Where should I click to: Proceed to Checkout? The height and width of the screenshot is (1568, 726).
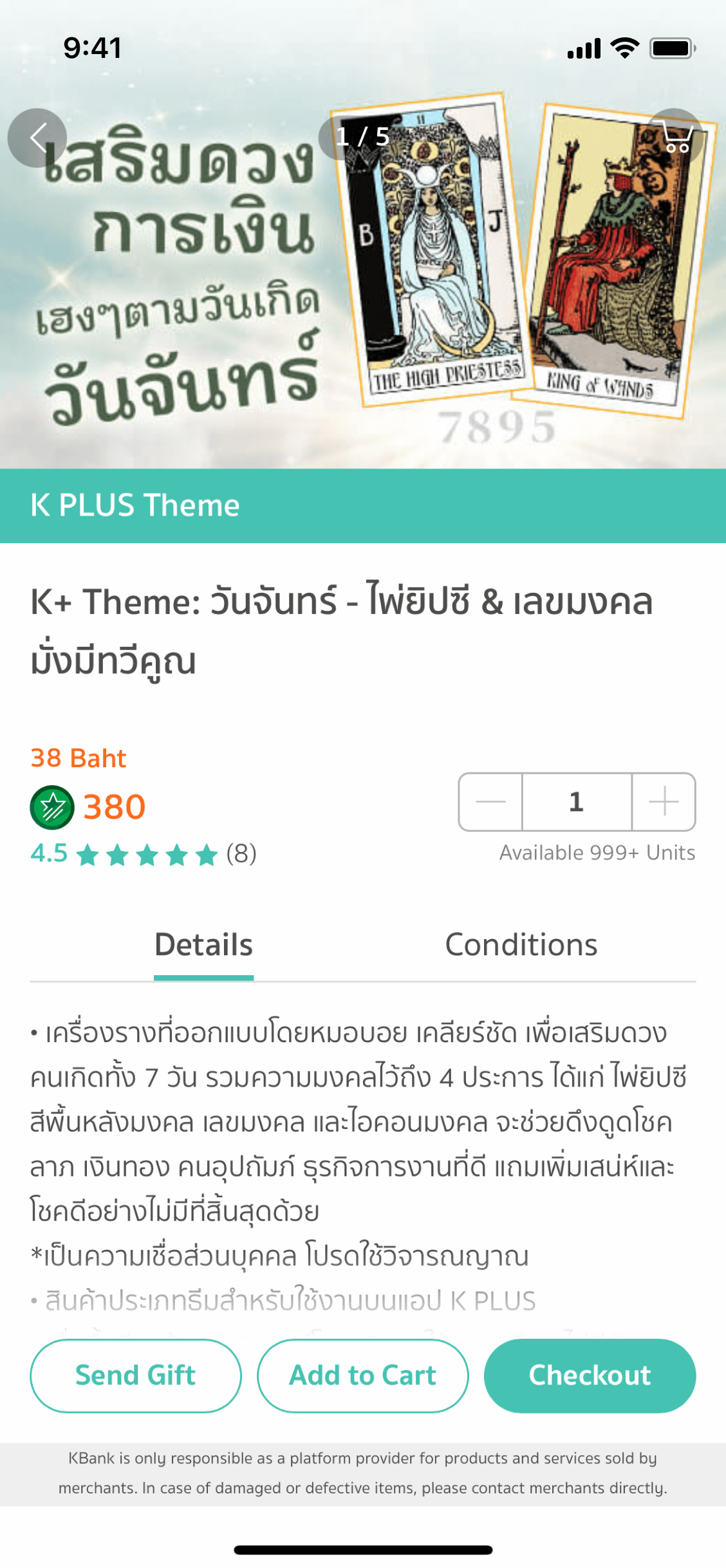(590, 1376)
